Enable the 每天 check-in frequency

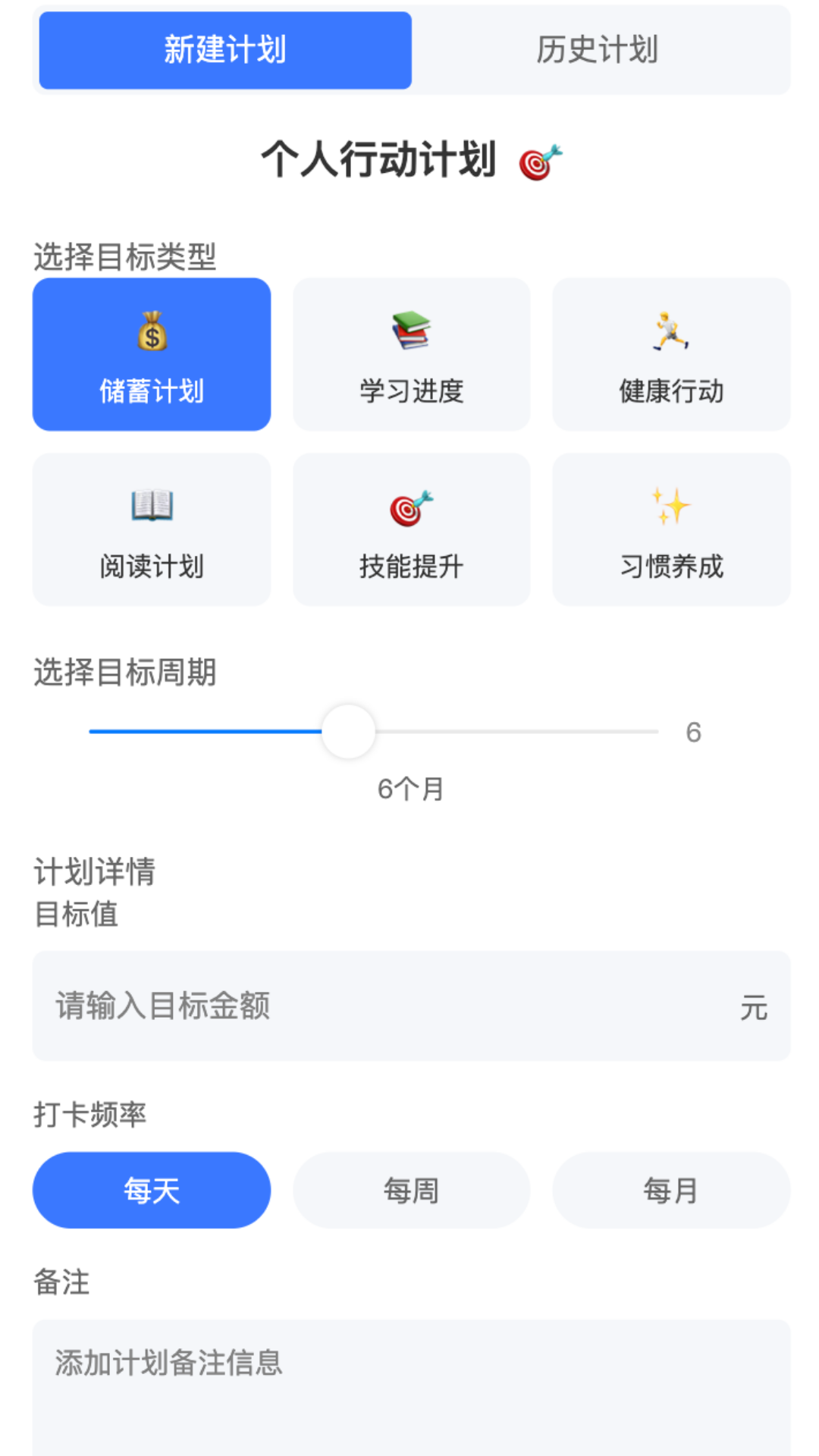point(151,1189)
